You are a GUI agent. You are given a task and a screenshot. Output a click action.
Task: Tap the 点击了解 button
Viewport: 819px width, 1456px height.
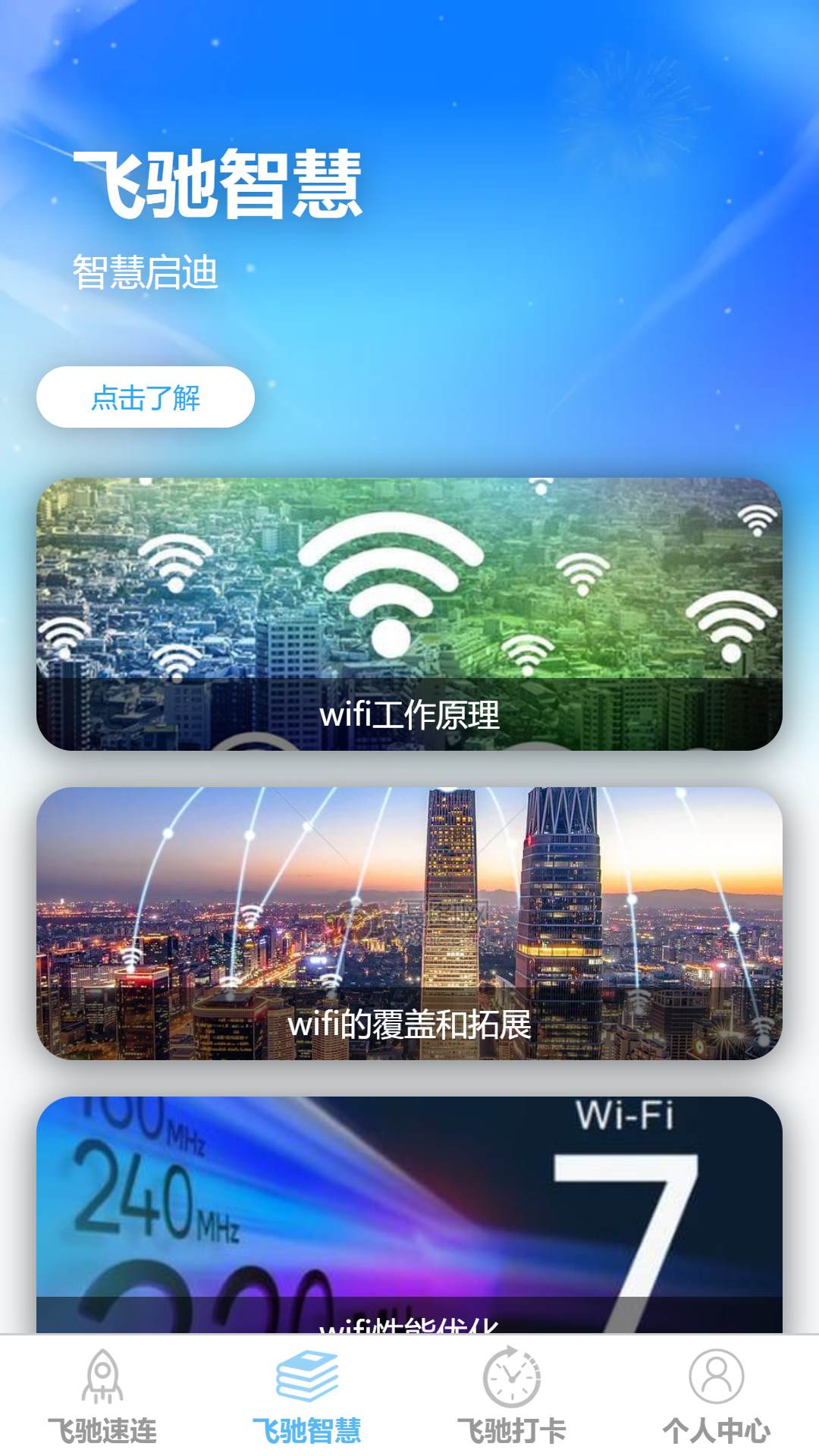pos(146,397)
